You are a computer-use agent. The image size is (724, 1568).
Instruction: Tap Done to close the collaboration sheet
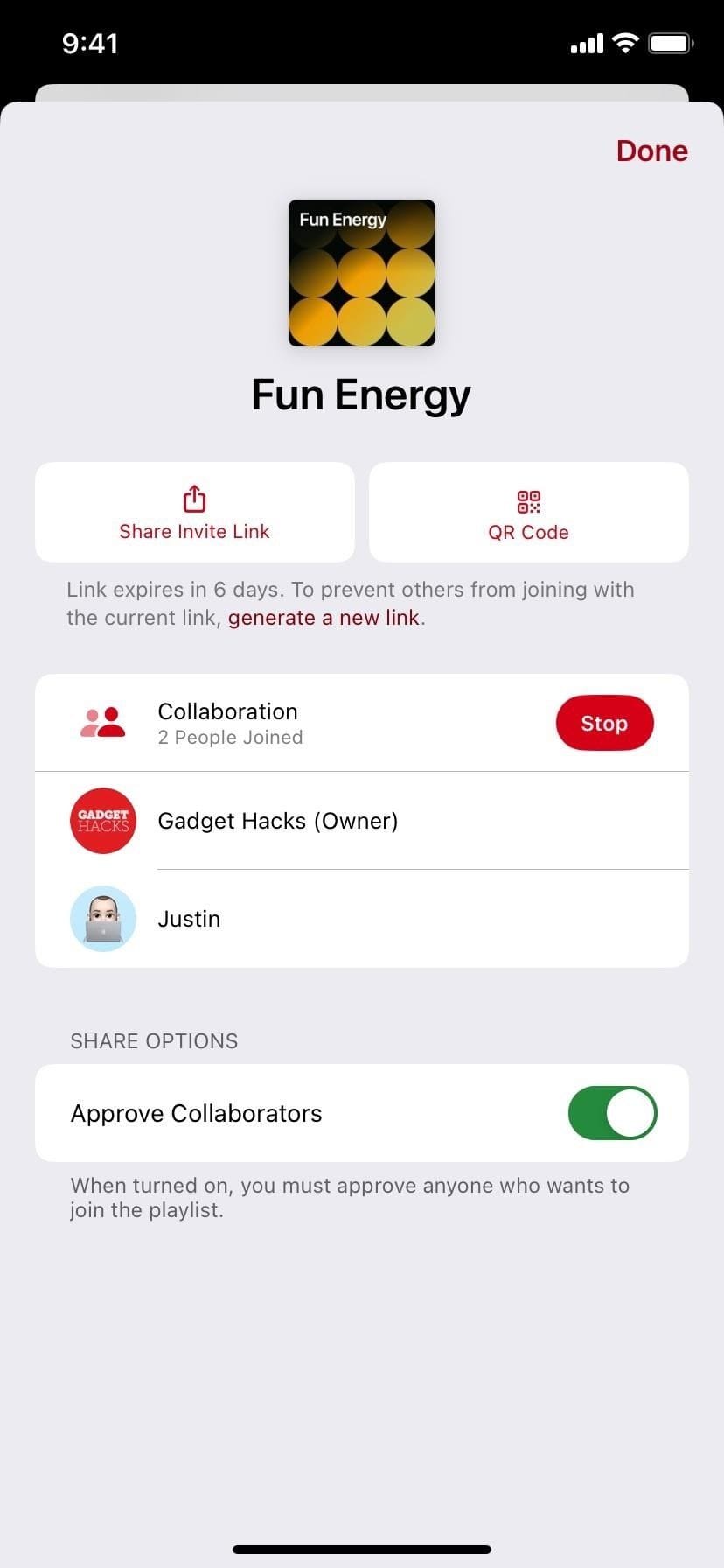click(x=651, y=150)
